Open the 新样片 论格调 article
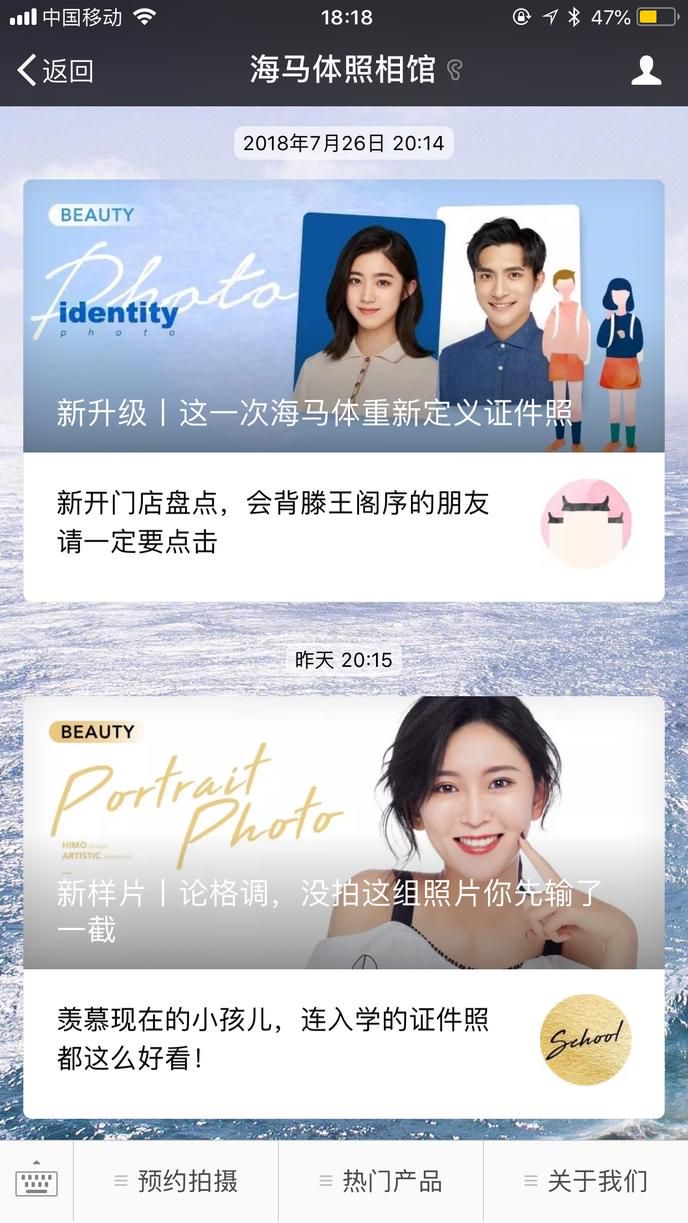 pos(343,832)
